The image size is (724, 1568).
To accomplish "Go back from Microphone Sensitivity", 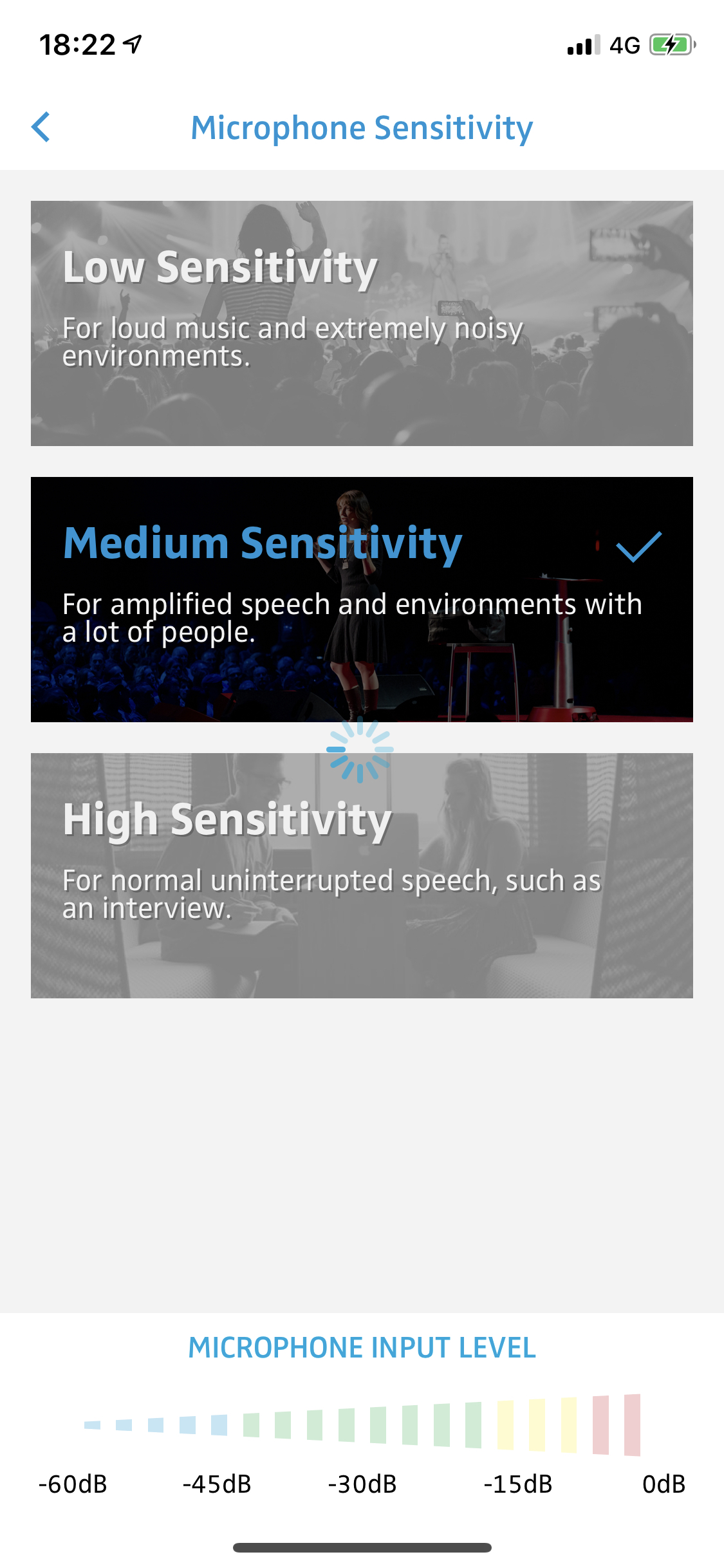I will point(41,127).
